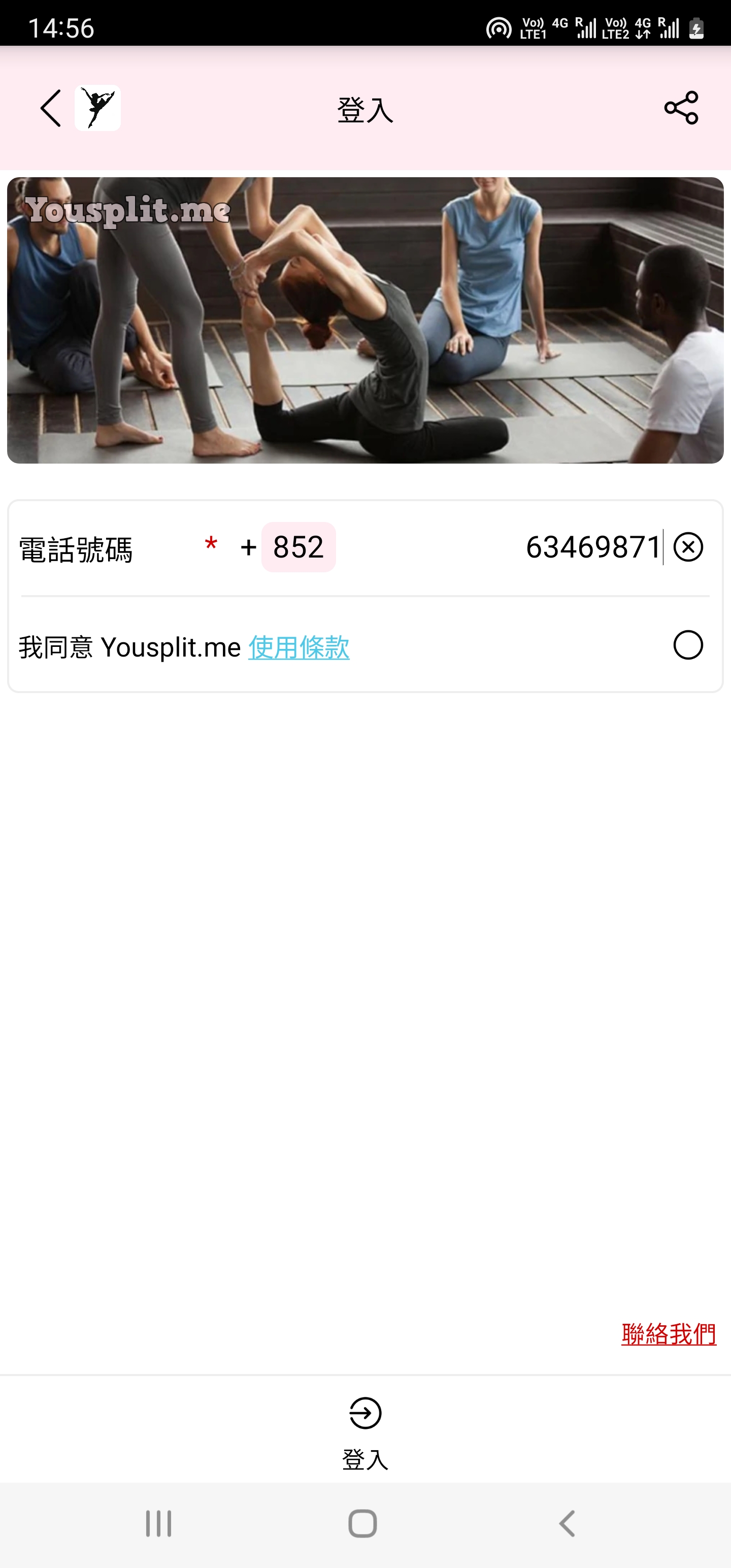Open the 使用條款 terms link
This screenshot has width=731, height=1568.
click(298, 647)
